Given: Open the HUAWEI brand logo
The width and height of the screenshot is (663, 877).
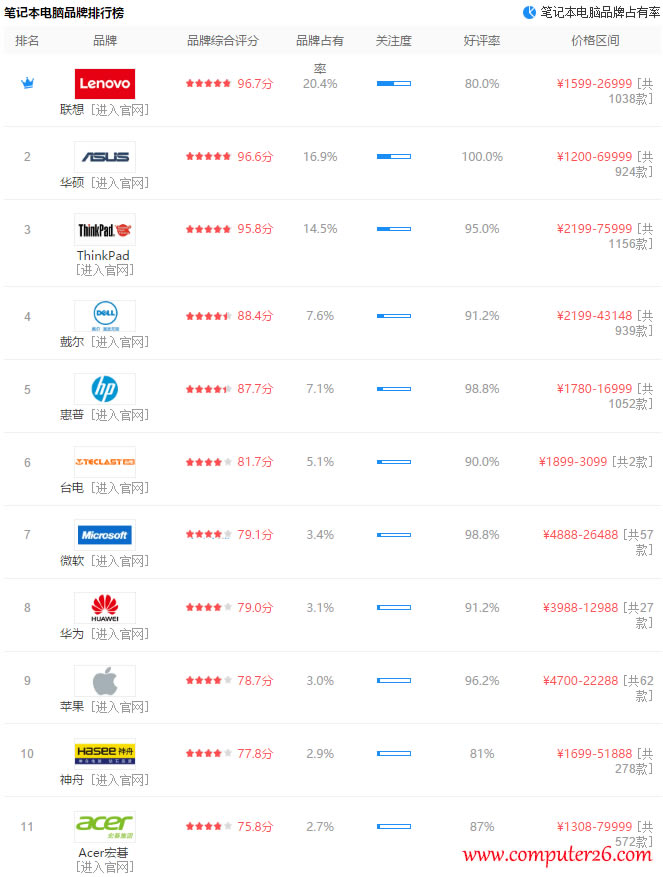Looking at the screenshot, I should tap(104, 608).
